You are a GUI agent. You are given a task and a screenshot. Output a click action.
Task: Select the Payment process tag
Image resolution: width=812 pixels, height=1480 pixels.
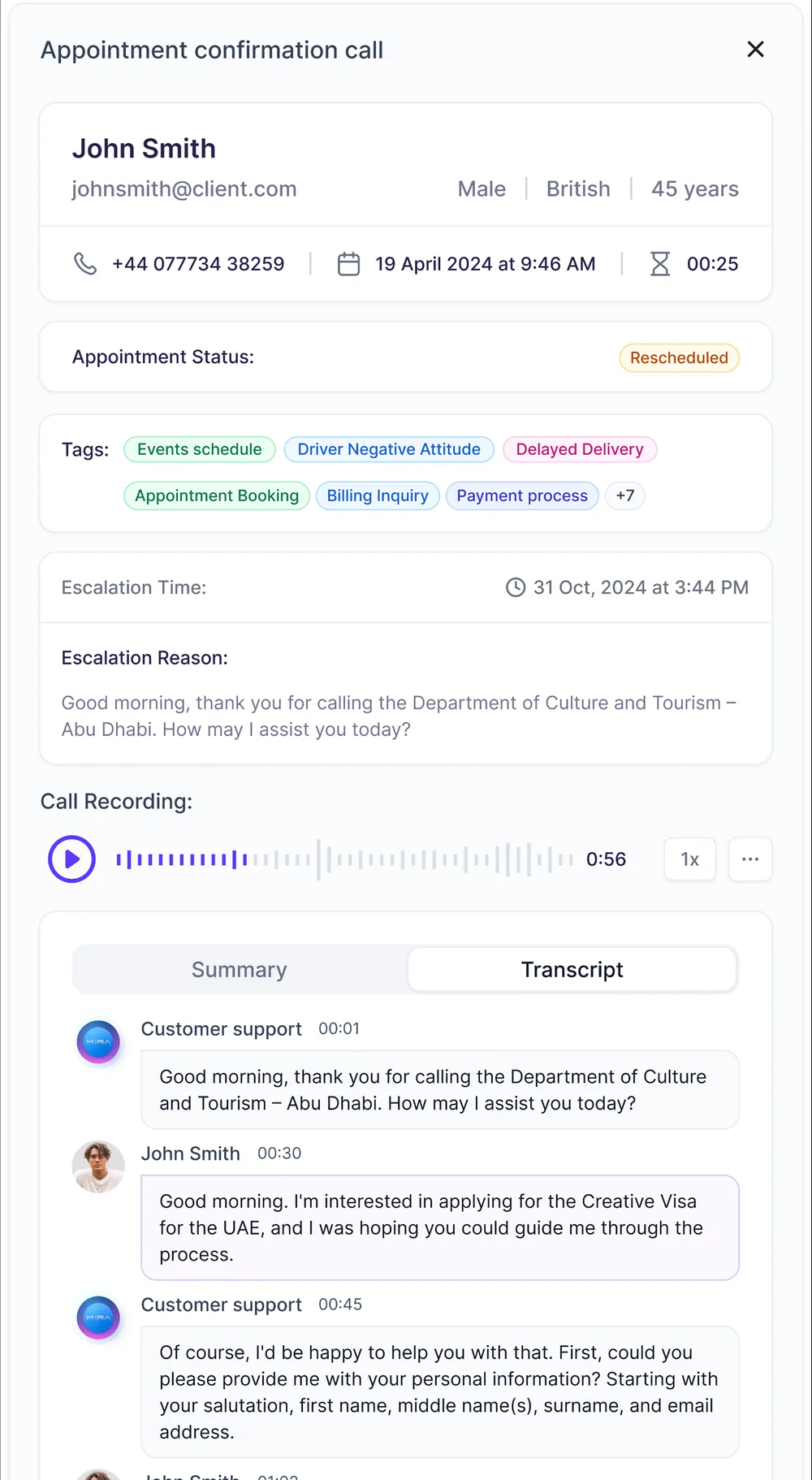point(522,495)
